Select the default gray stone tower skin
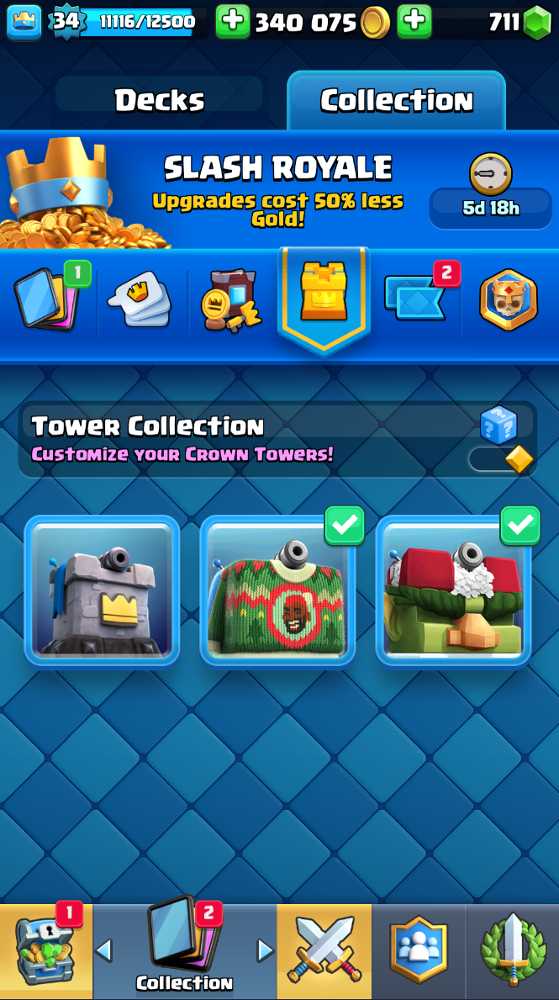The width and height of the screenshot is (559, 1000). pos(102,591)
